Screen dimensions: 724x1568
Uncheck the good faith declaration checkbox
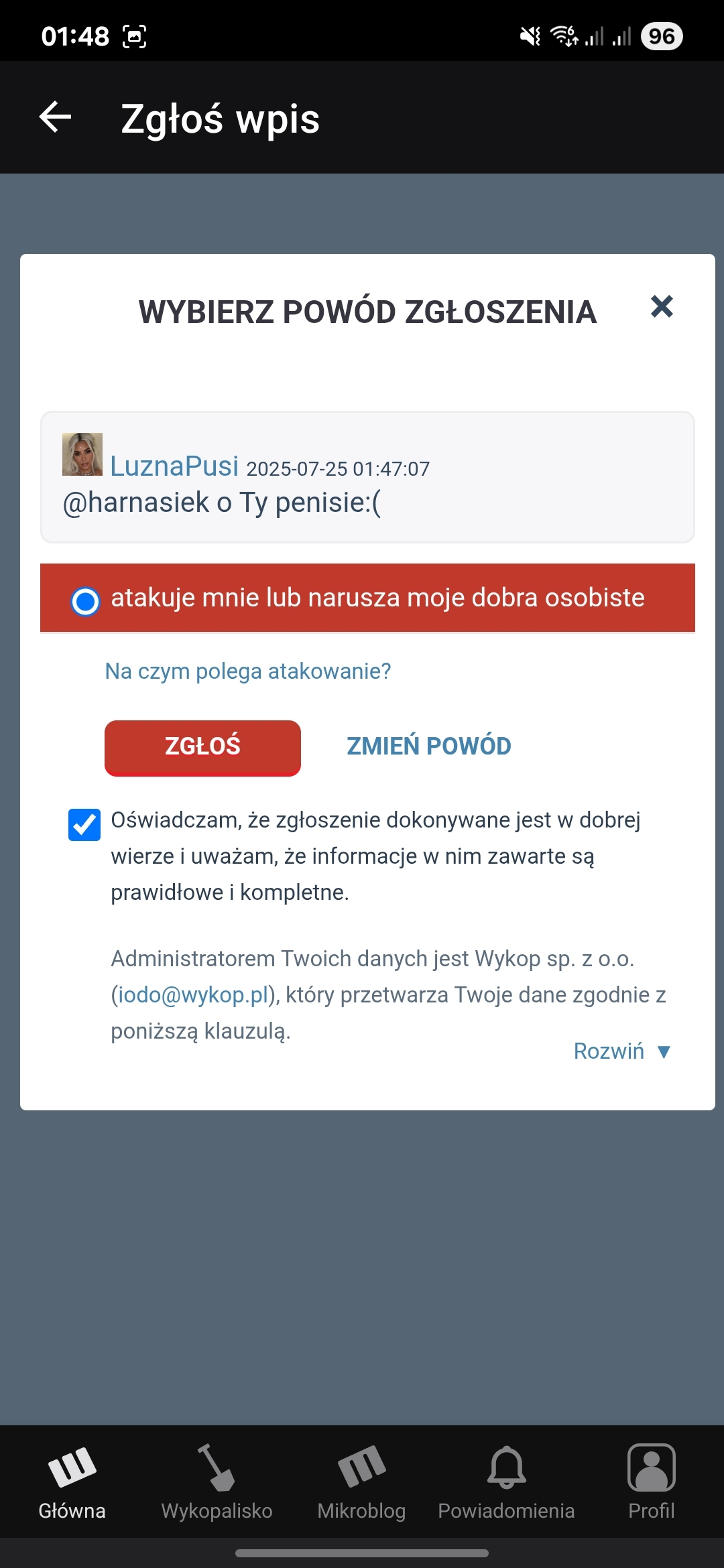click(84, 824)
